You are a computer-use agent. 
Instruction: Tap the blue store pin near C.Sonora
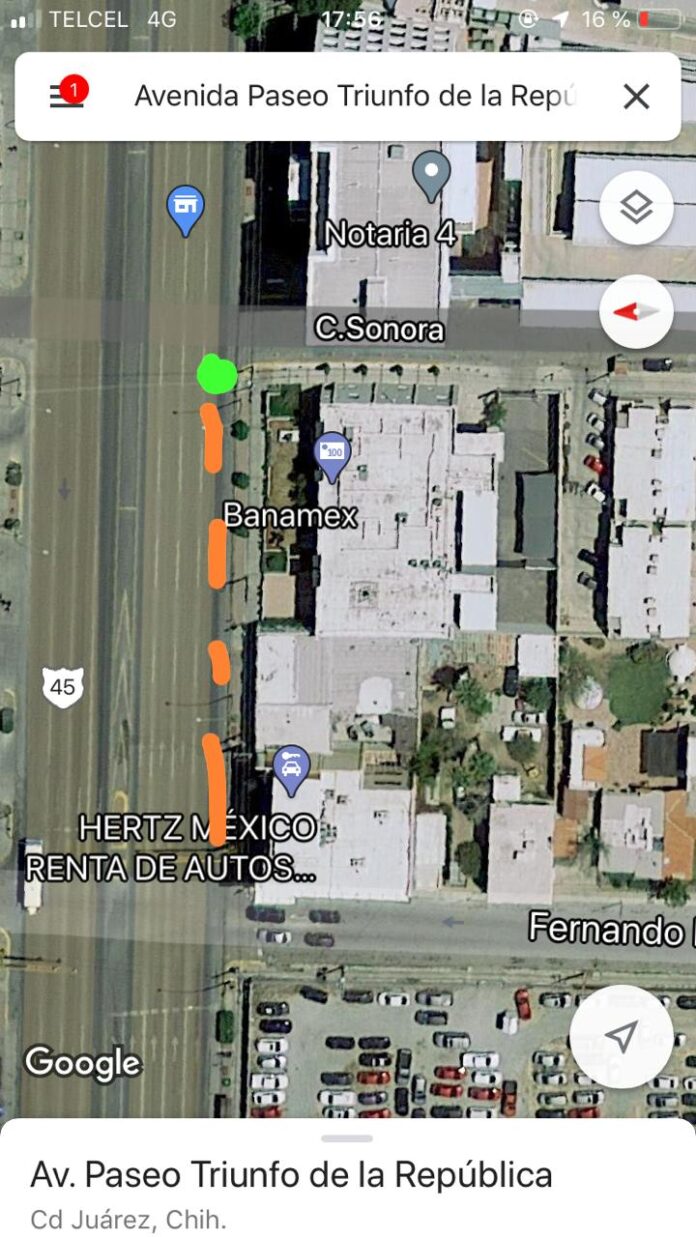(185, 208)
